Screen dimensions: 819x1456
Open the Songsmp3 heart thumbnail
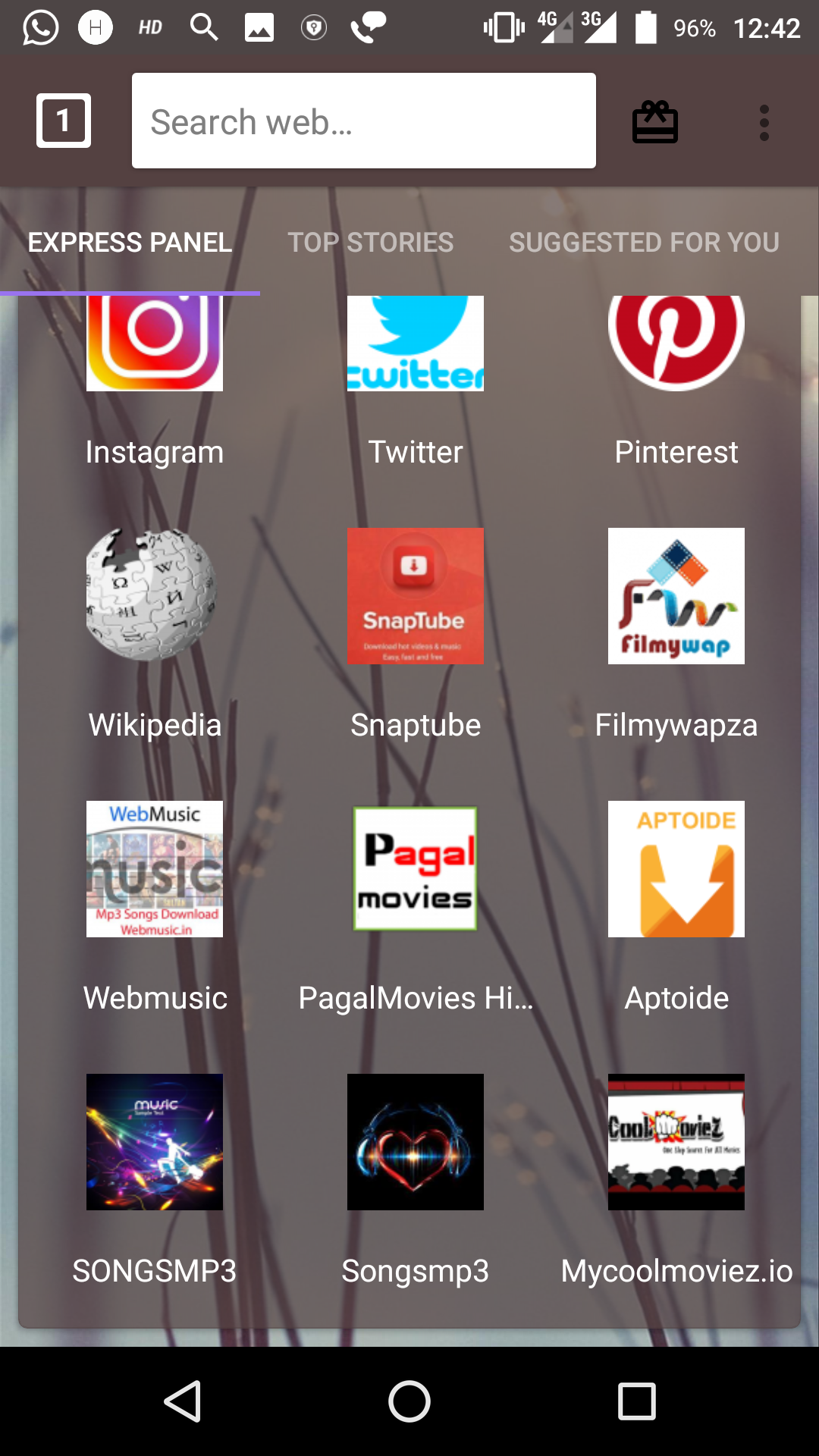[415, 1141]
